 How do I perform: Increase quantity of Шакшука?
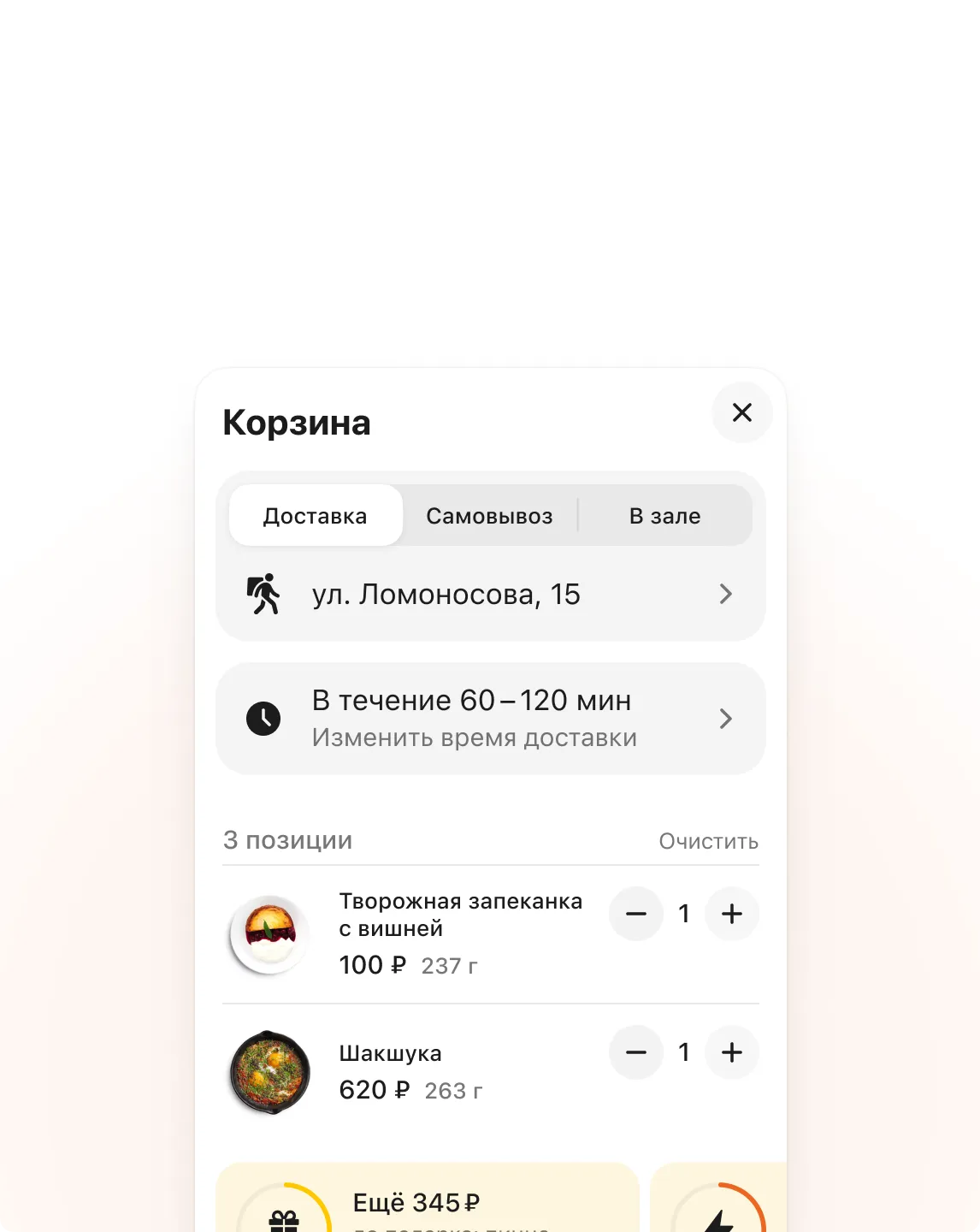[732, 1052]
